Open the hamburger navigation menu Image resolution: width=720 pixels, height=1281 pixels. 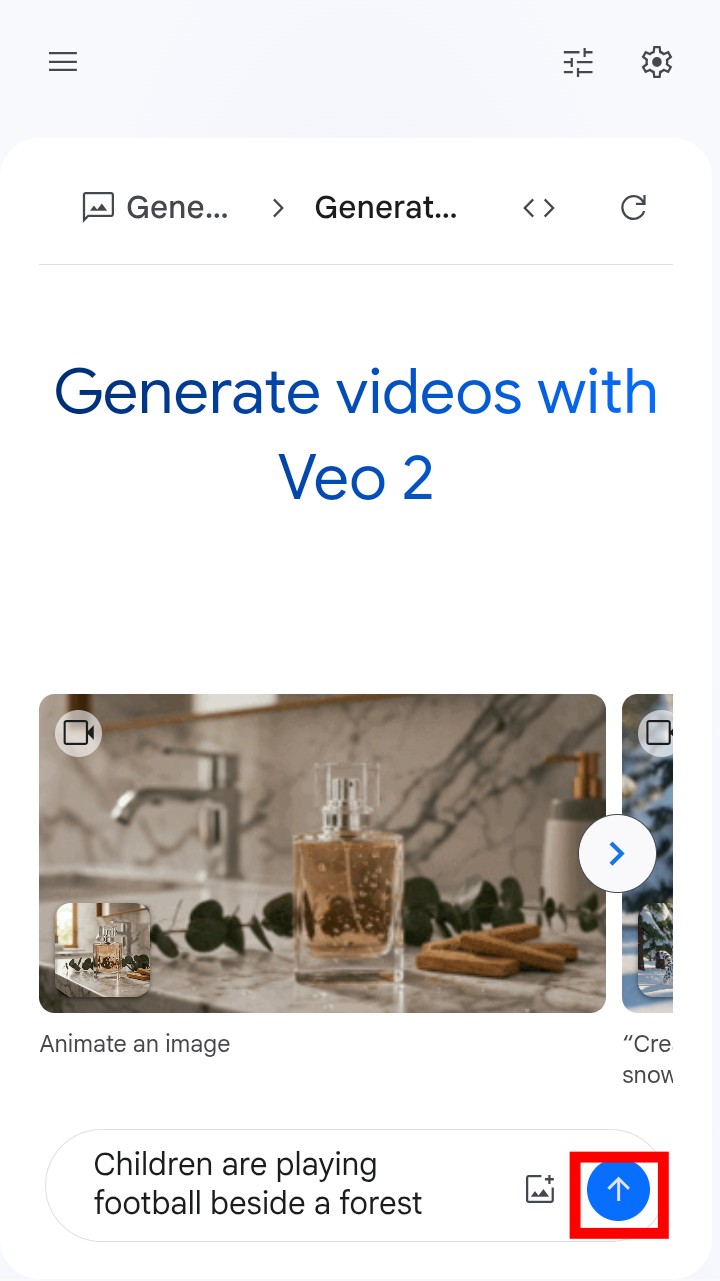pyautogui.click(x=63, y=62)
